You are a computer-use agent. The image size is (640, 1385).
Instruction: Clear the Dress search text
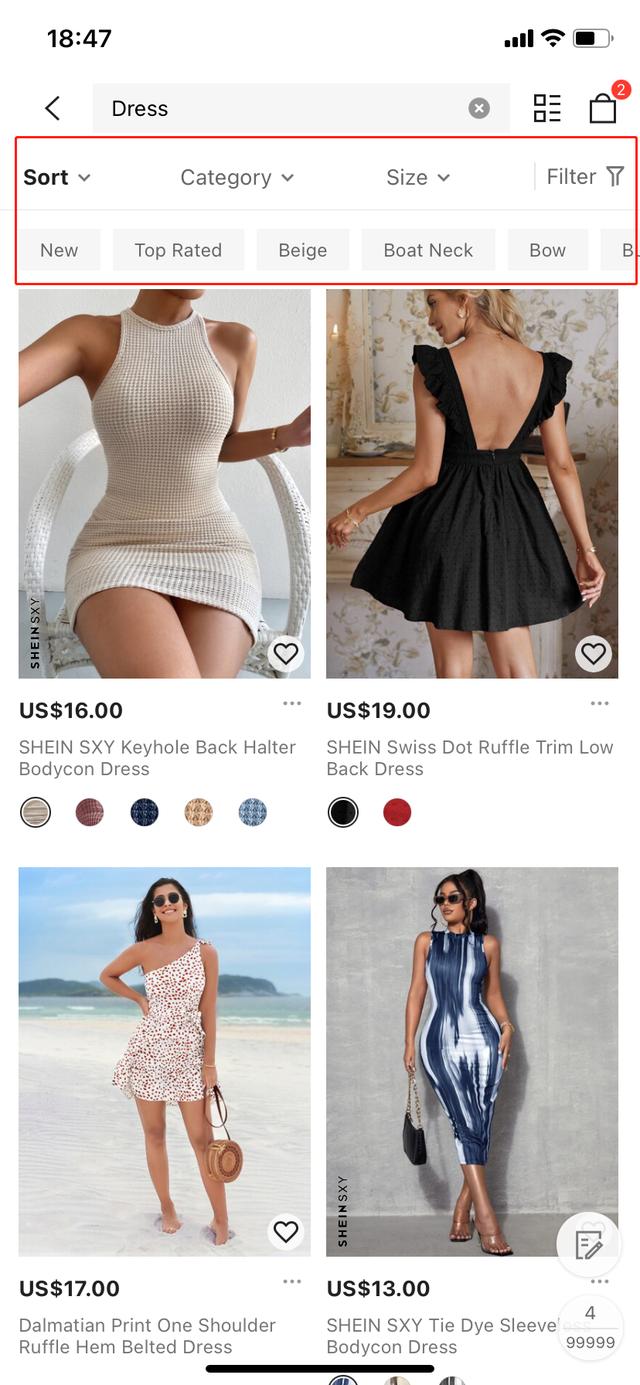pos(479,108)
